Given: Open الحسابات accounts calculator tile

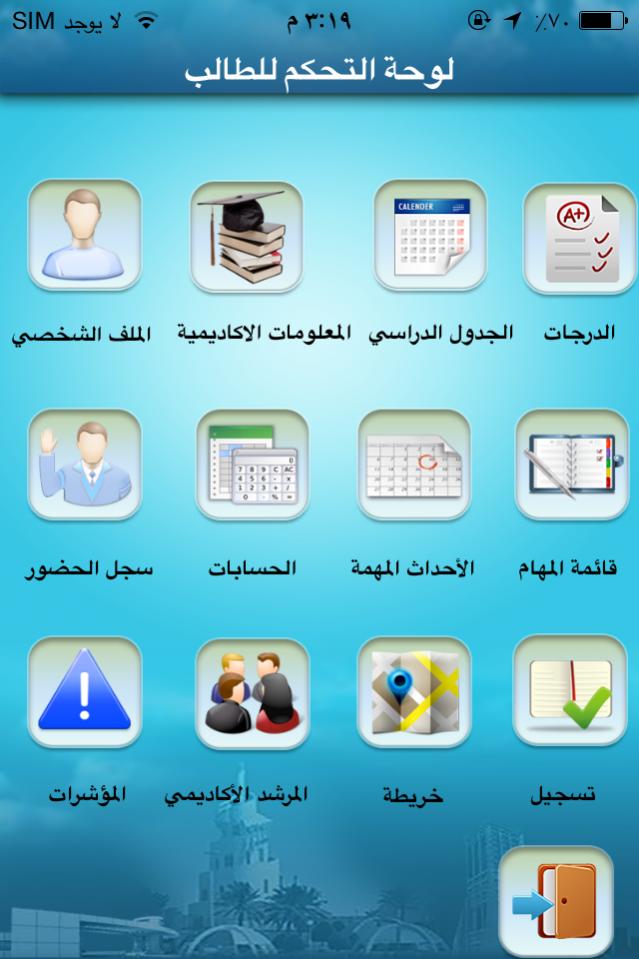Looking at the screenshot, I should click(x=251, y=465).
